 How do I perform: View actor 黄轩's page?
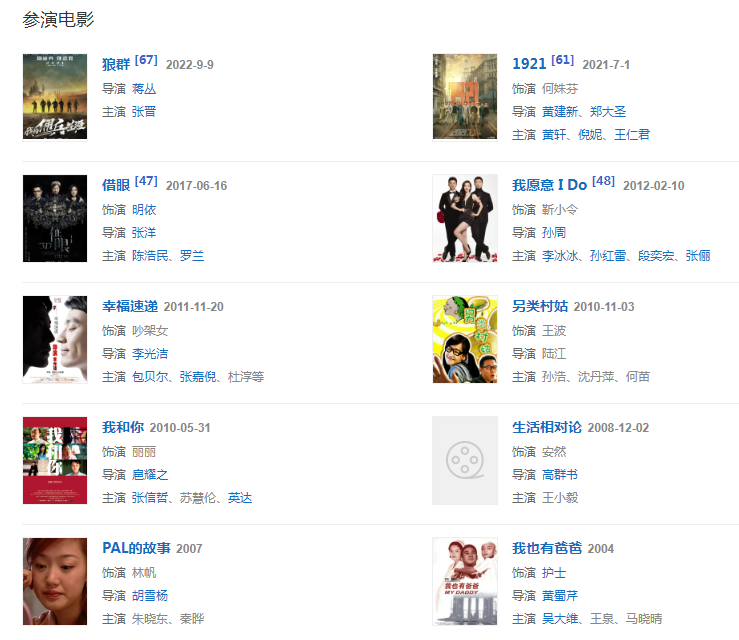pyautogui.click(x=555, y=135)
